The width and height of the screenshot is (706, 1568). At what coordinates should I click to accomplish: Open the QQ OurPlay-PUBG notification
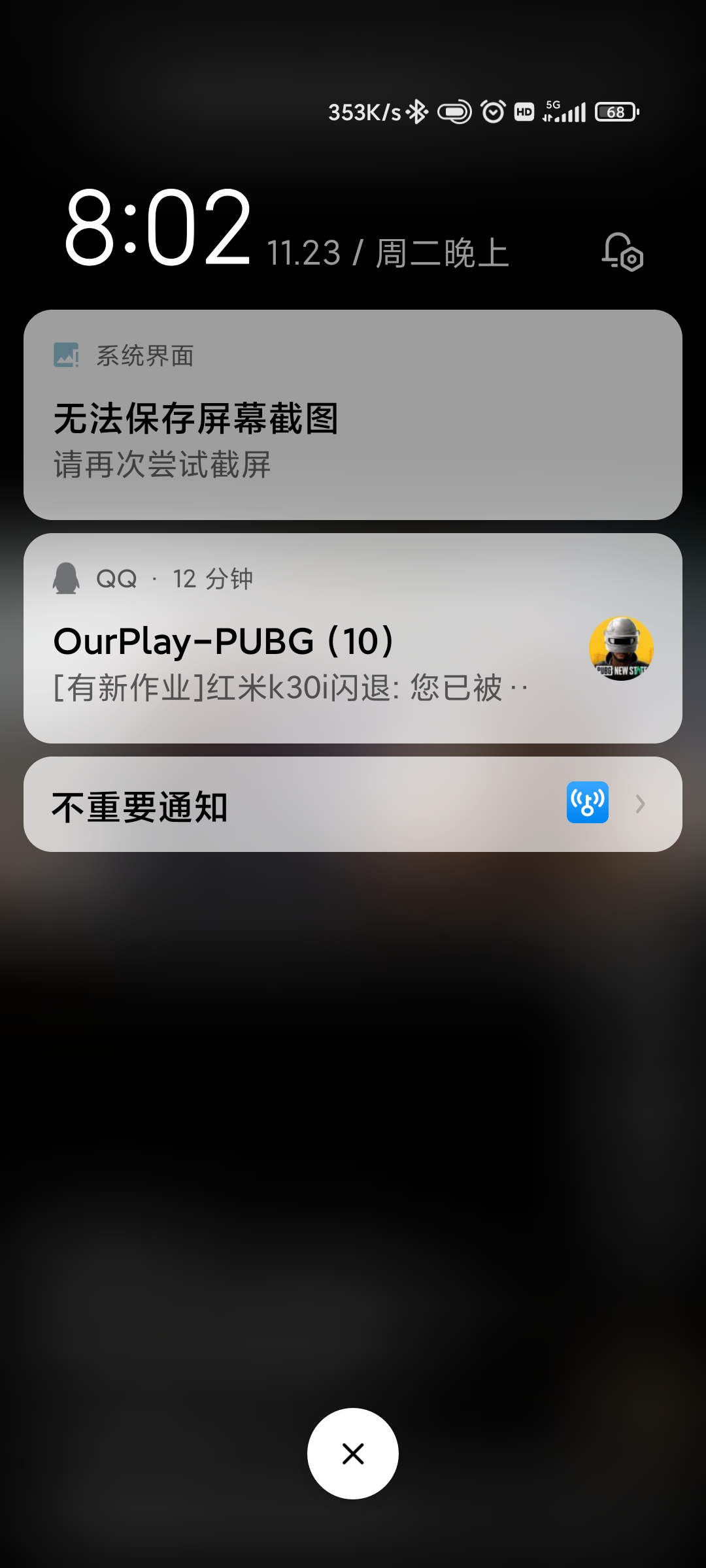click(x=353, y=638)
